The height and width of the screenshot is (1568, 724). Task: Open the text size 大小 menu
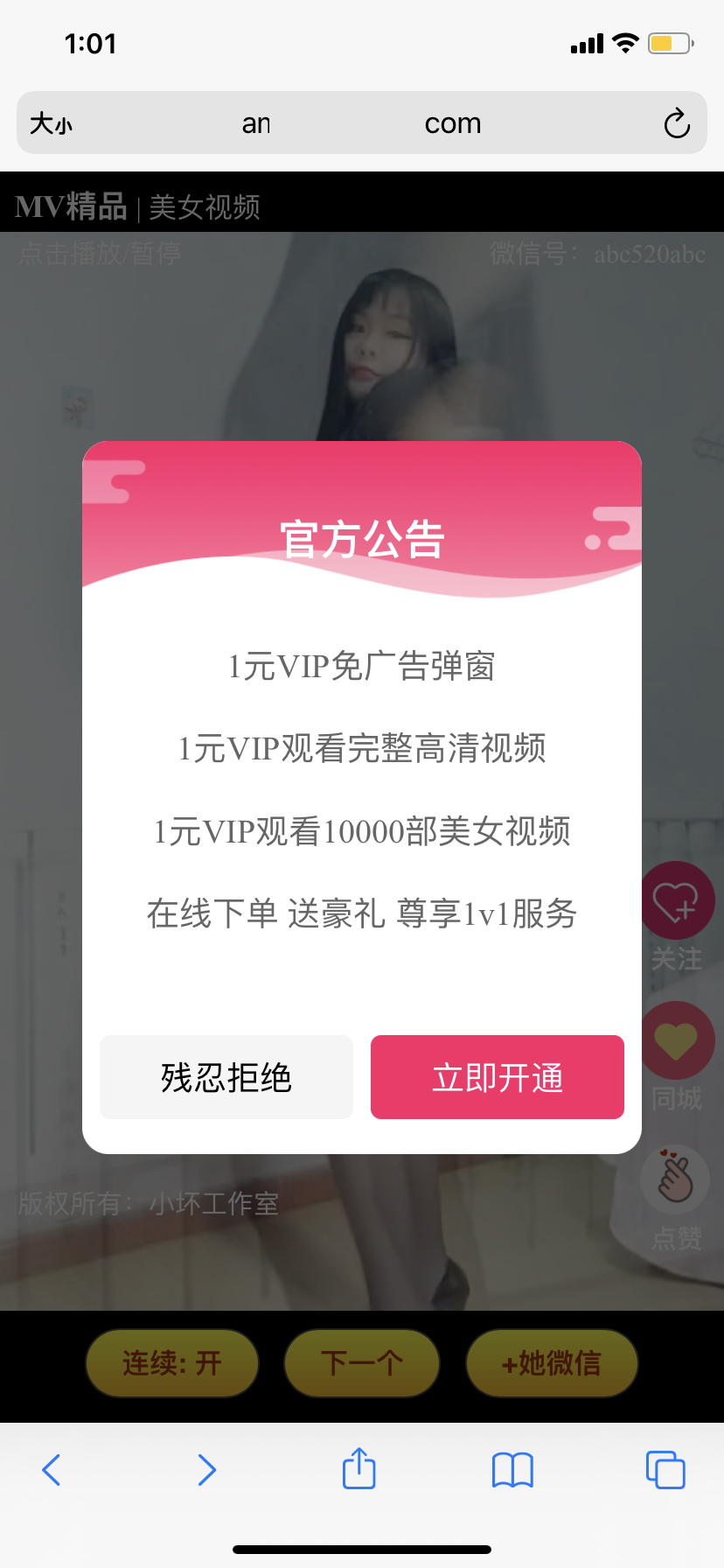(51, 123)
